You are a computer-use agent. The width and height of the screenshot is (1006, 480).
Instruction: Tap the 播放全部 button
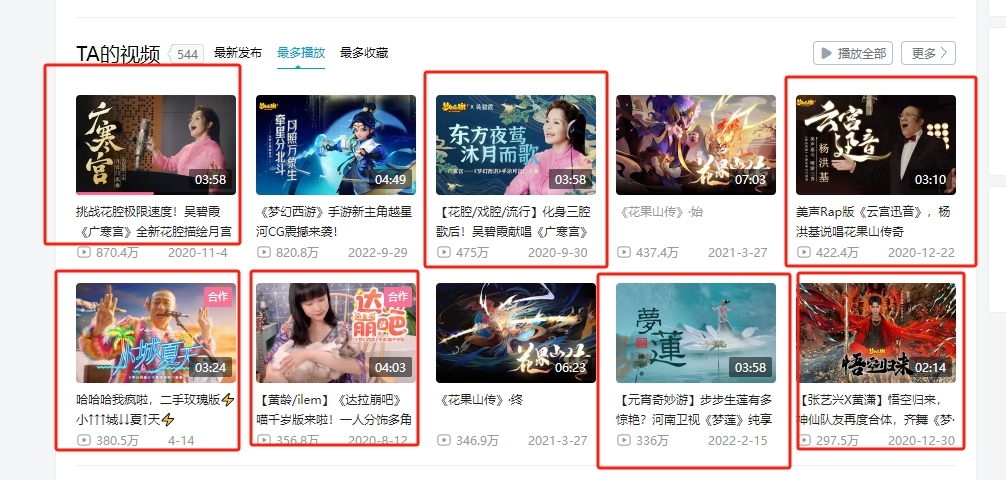point(852,53)
